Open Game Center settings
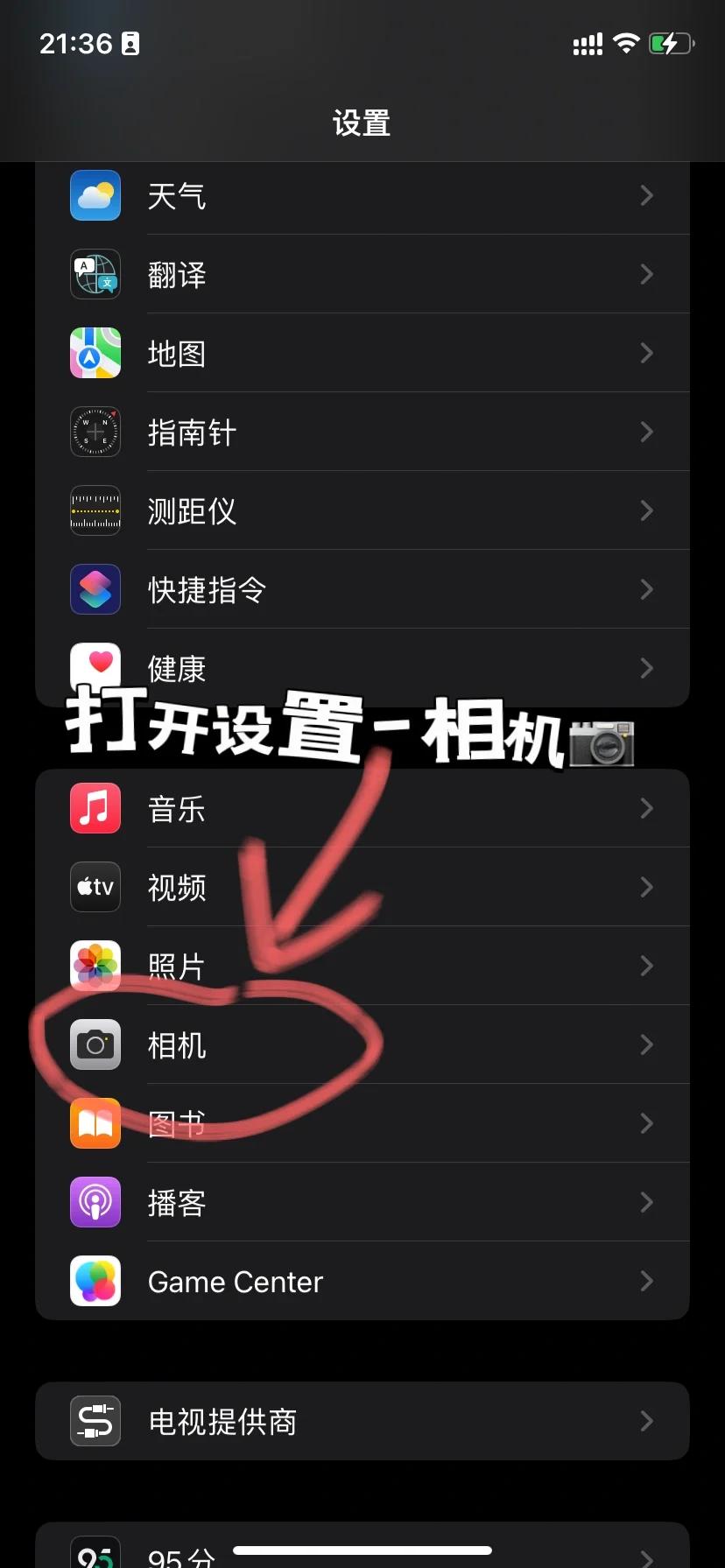The image size is (725, 1568). click(x=362, y=1282)
